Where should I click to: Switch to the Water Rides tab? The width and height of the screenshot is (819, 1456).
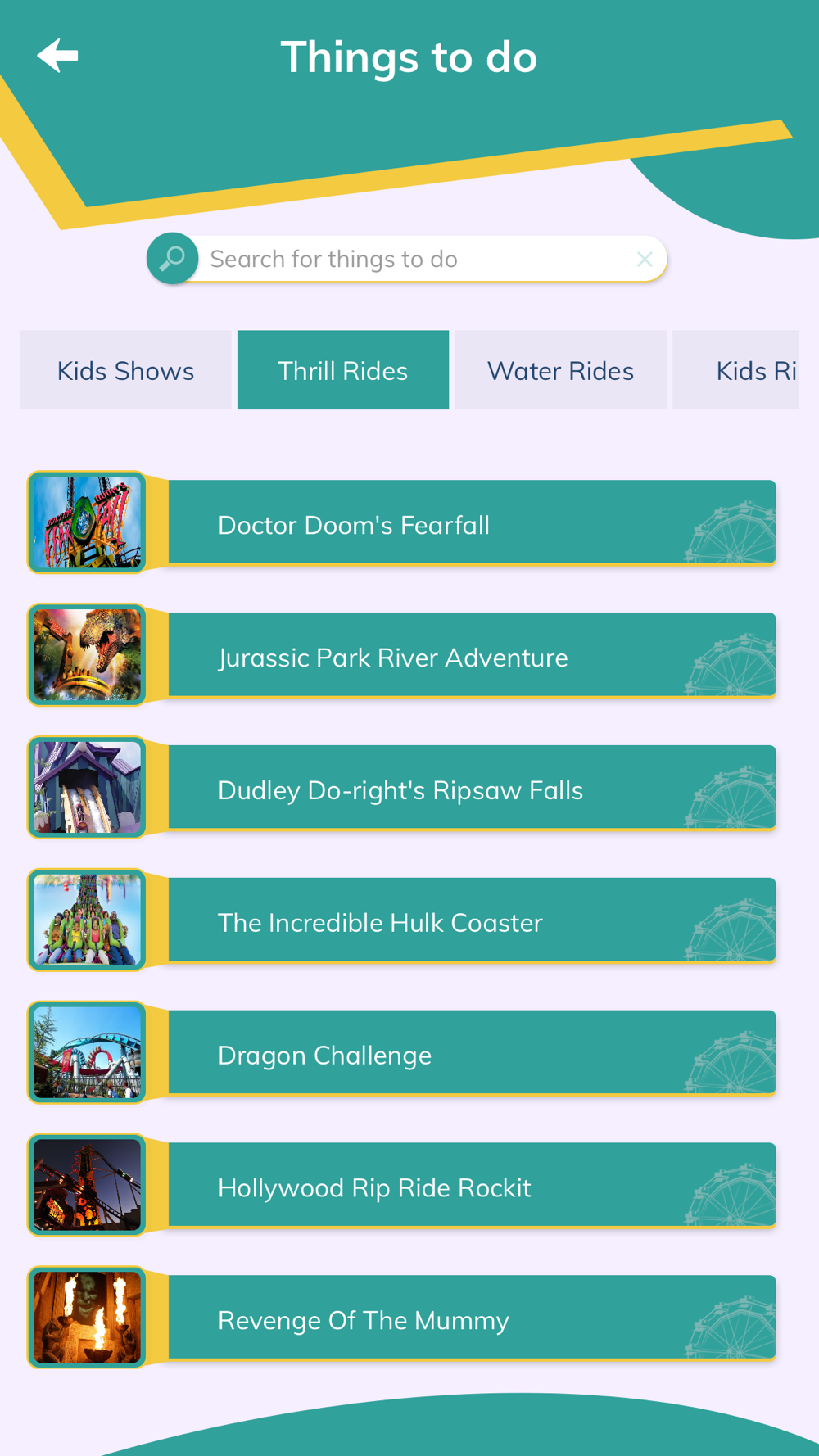tap(561, 370)
